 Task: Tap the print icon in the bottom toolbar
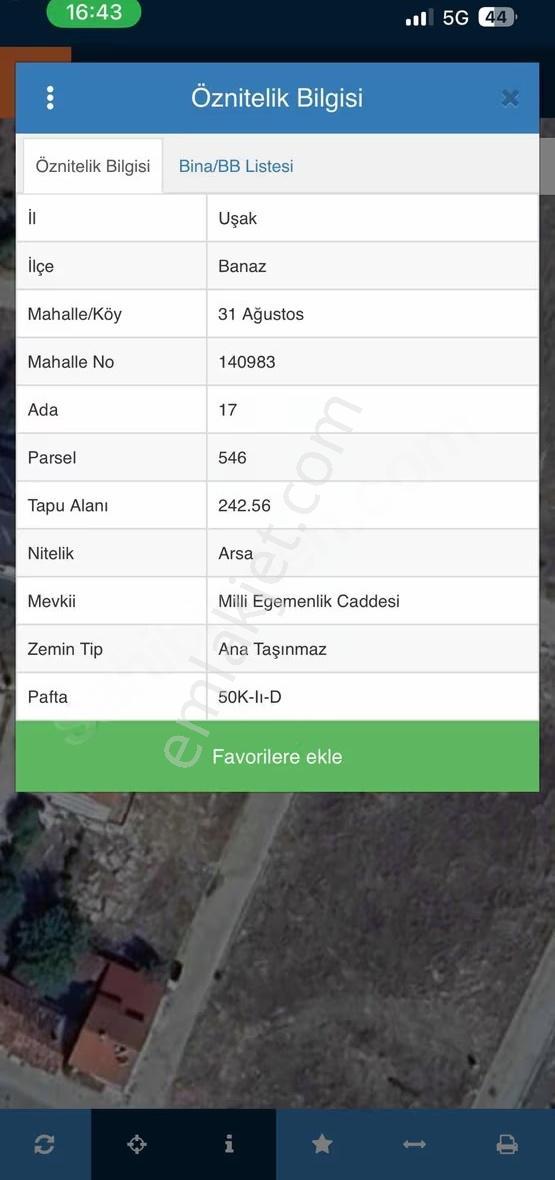(507, 1145)
